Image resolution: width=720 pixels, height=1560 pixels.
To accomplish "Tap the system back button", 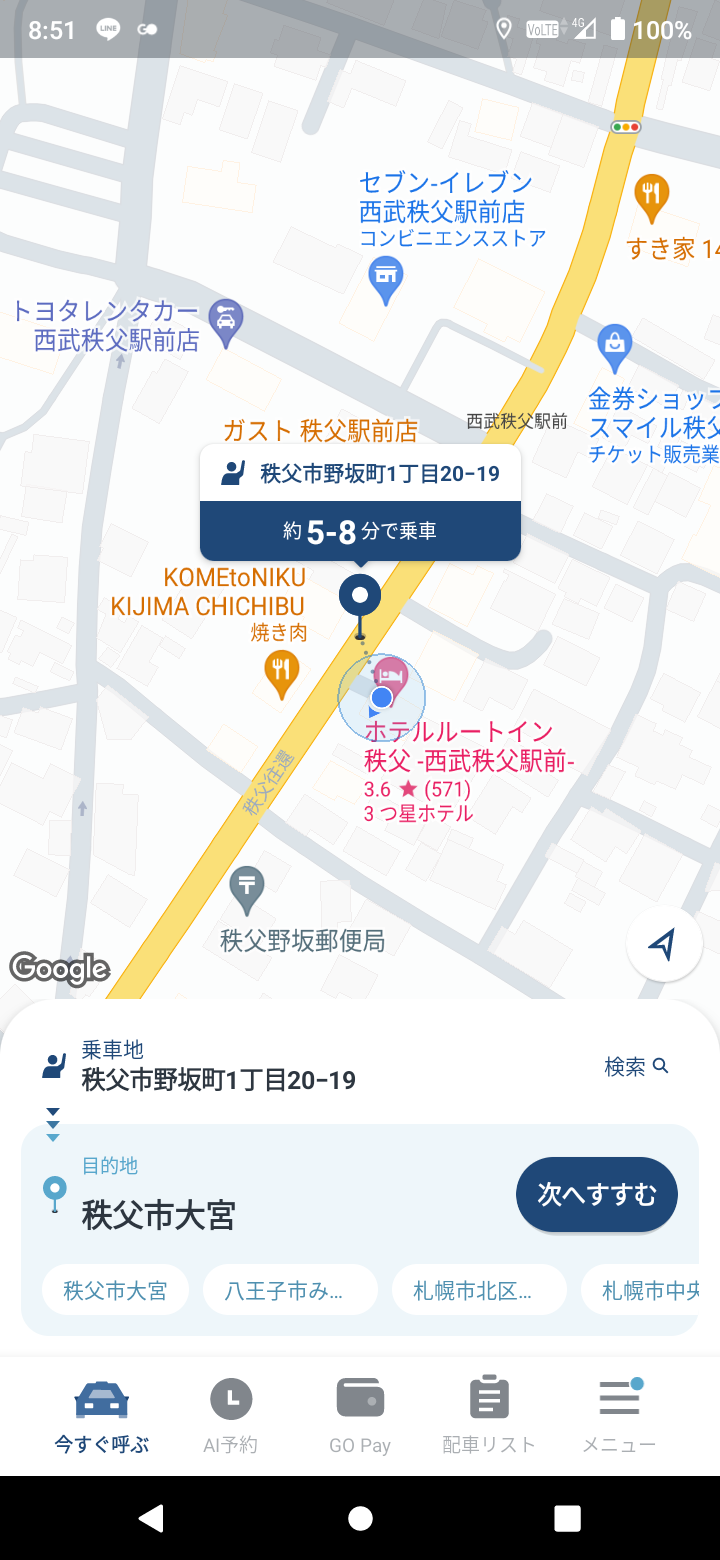I will 151,1518.
